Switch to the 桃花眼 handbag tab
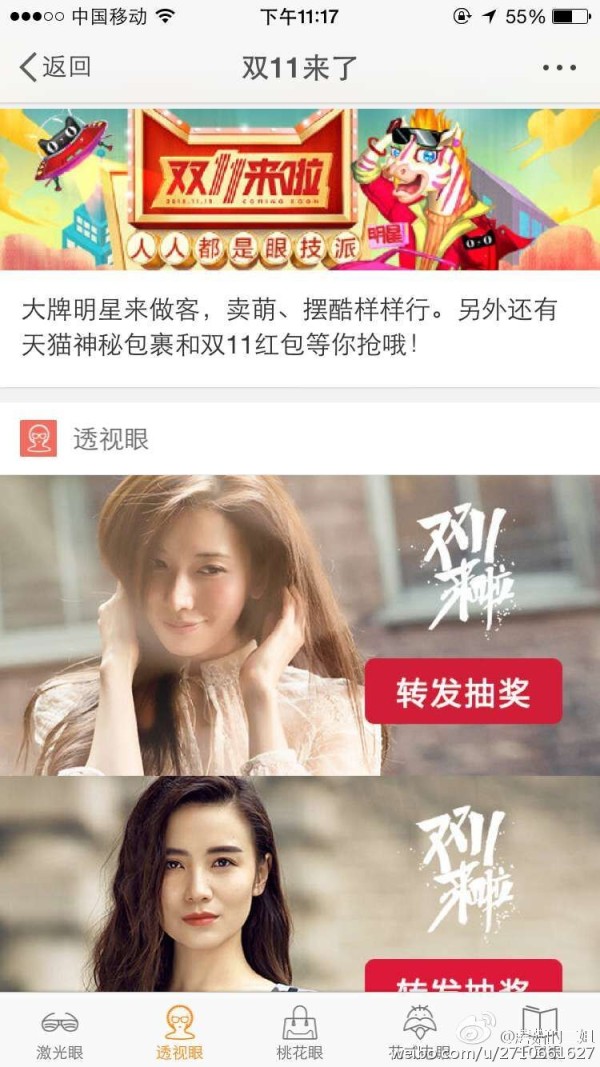The height and width of the screenshot is (1067, 600). (x=299, y=1033)
